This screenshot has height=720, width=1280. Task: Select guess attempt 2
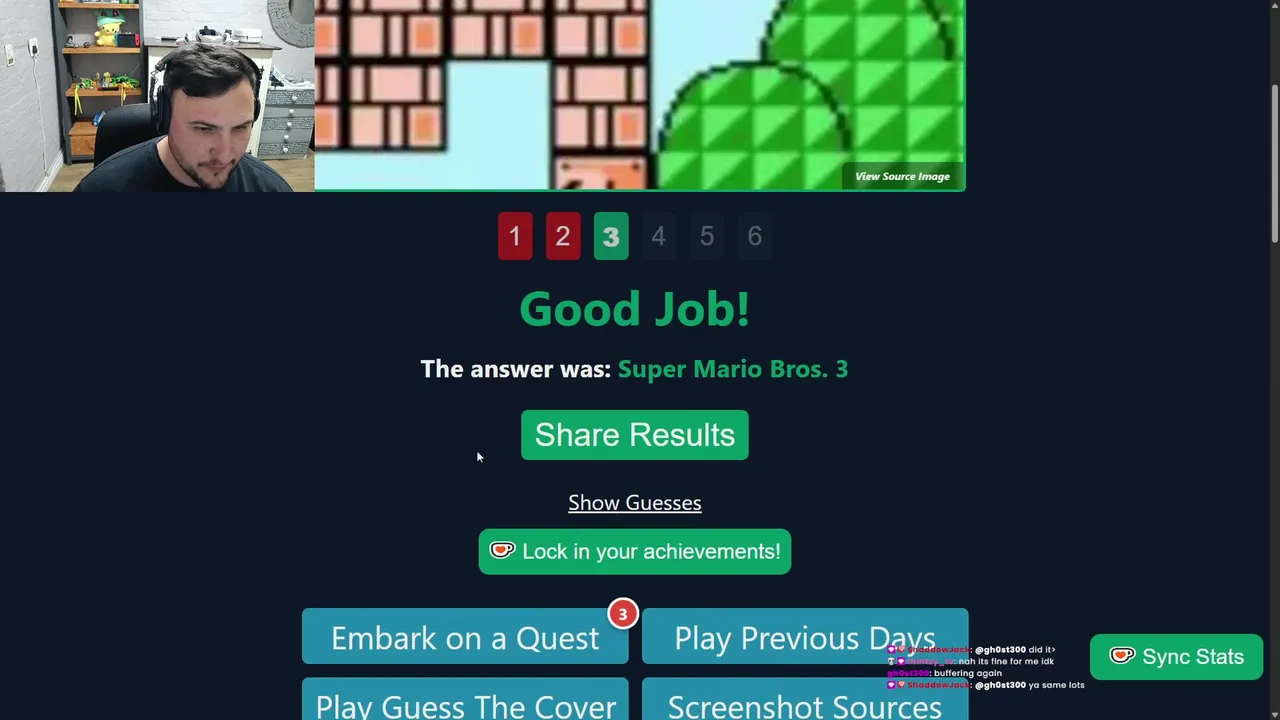coord(563,236)
